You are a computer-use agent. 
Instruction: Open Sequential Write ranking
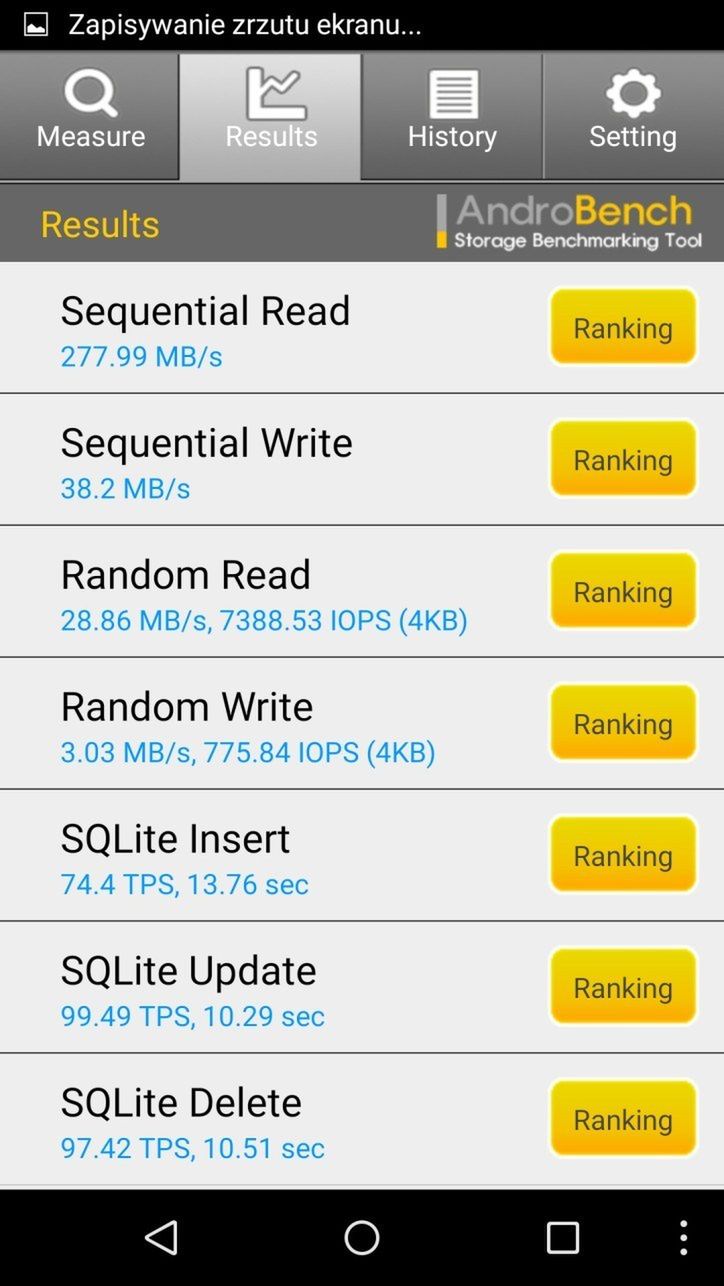(623, 459)
